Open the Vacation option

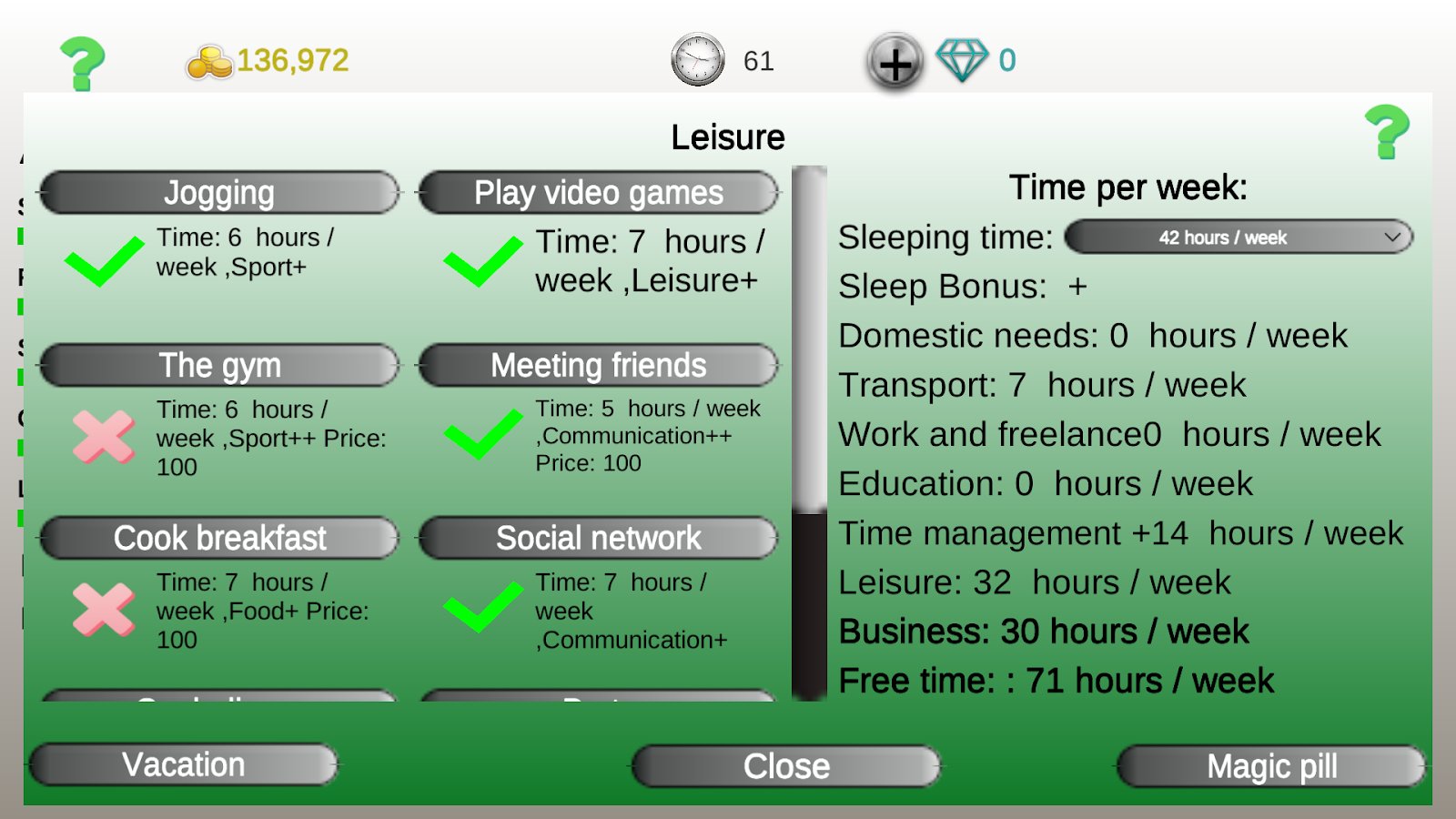coord(184,765)
